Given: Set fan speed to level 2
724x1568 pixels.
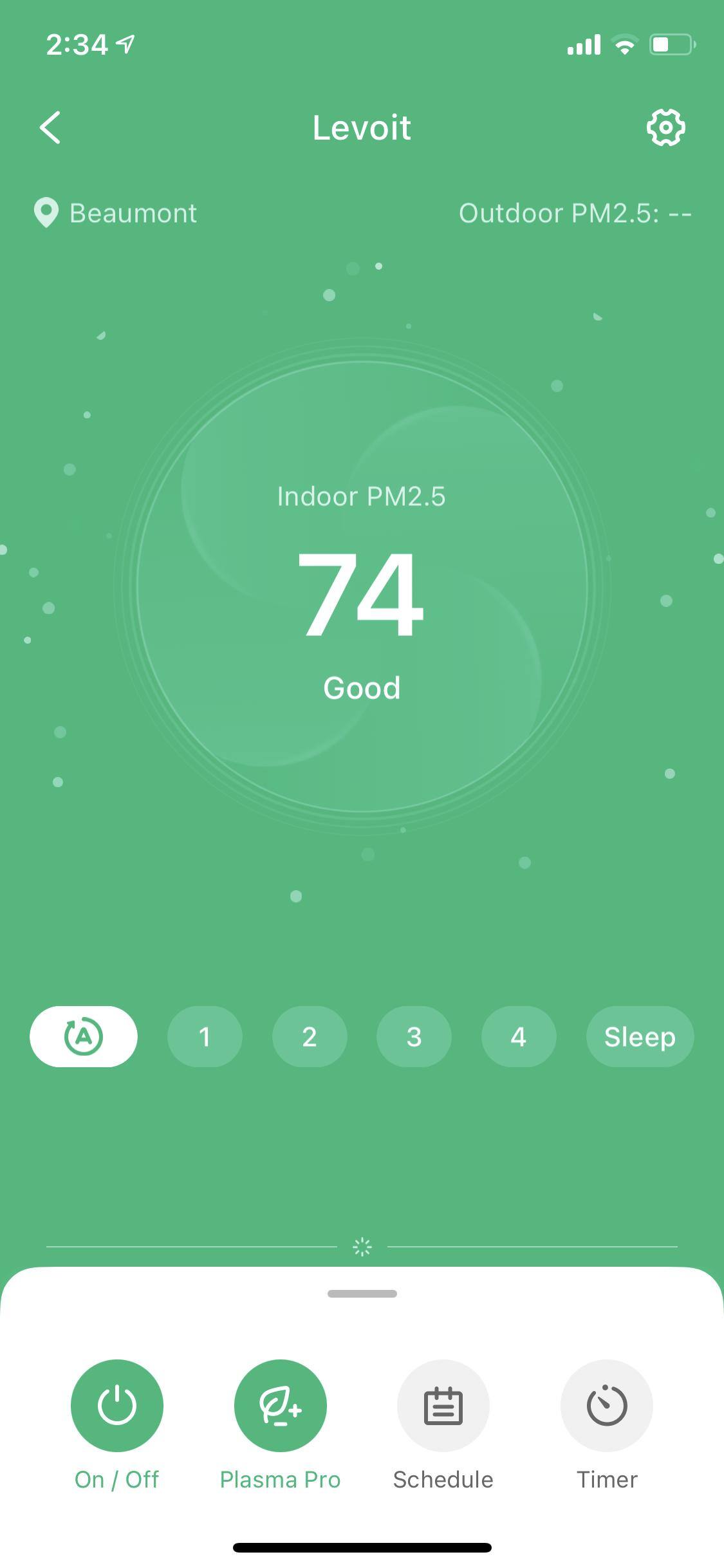Looking at the screenshot, I should pyautogui.click(x=310, y=1036).
